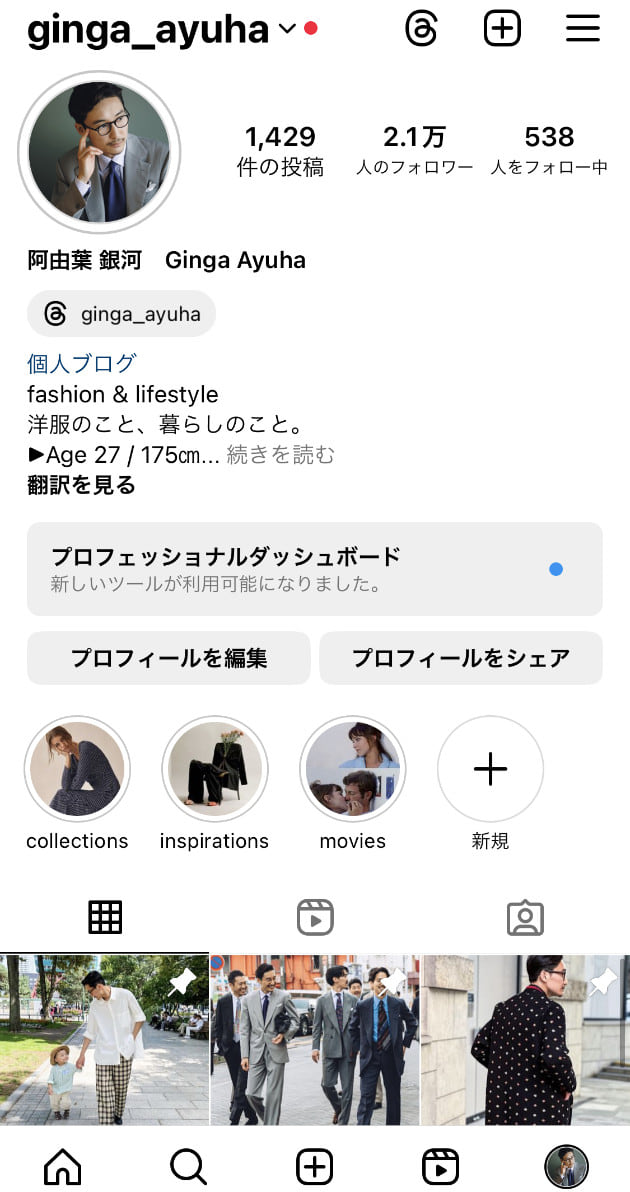630x1192 pixels.
Task: Switch to the tagged photos tab
Action: tap(525, 917)
